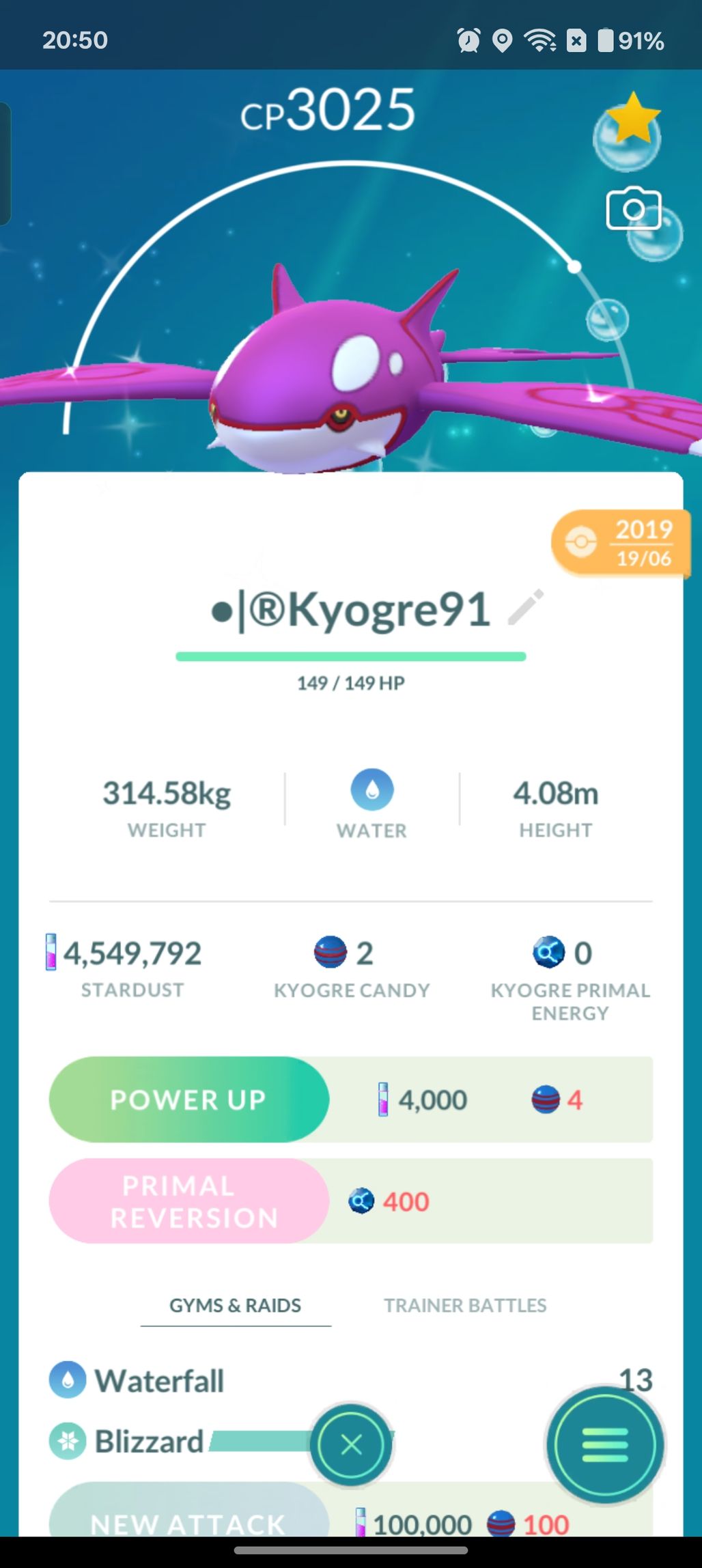
Task: Switch to the Trainer Battles tab
Action: click(465, 1305)
